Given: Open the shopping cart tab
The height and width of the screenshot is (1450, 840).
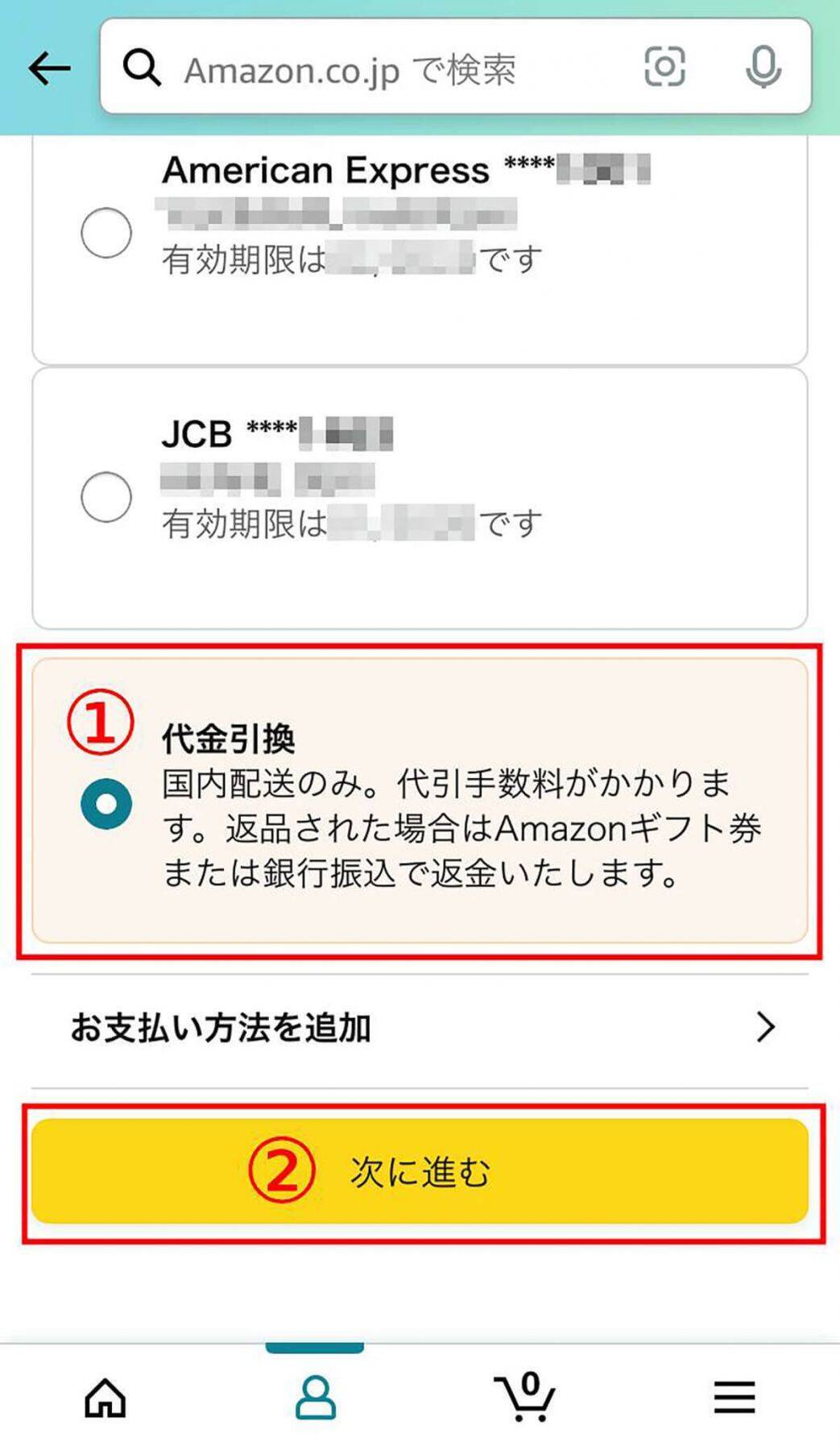Looking at the screenshot, I should [525, 1397].
